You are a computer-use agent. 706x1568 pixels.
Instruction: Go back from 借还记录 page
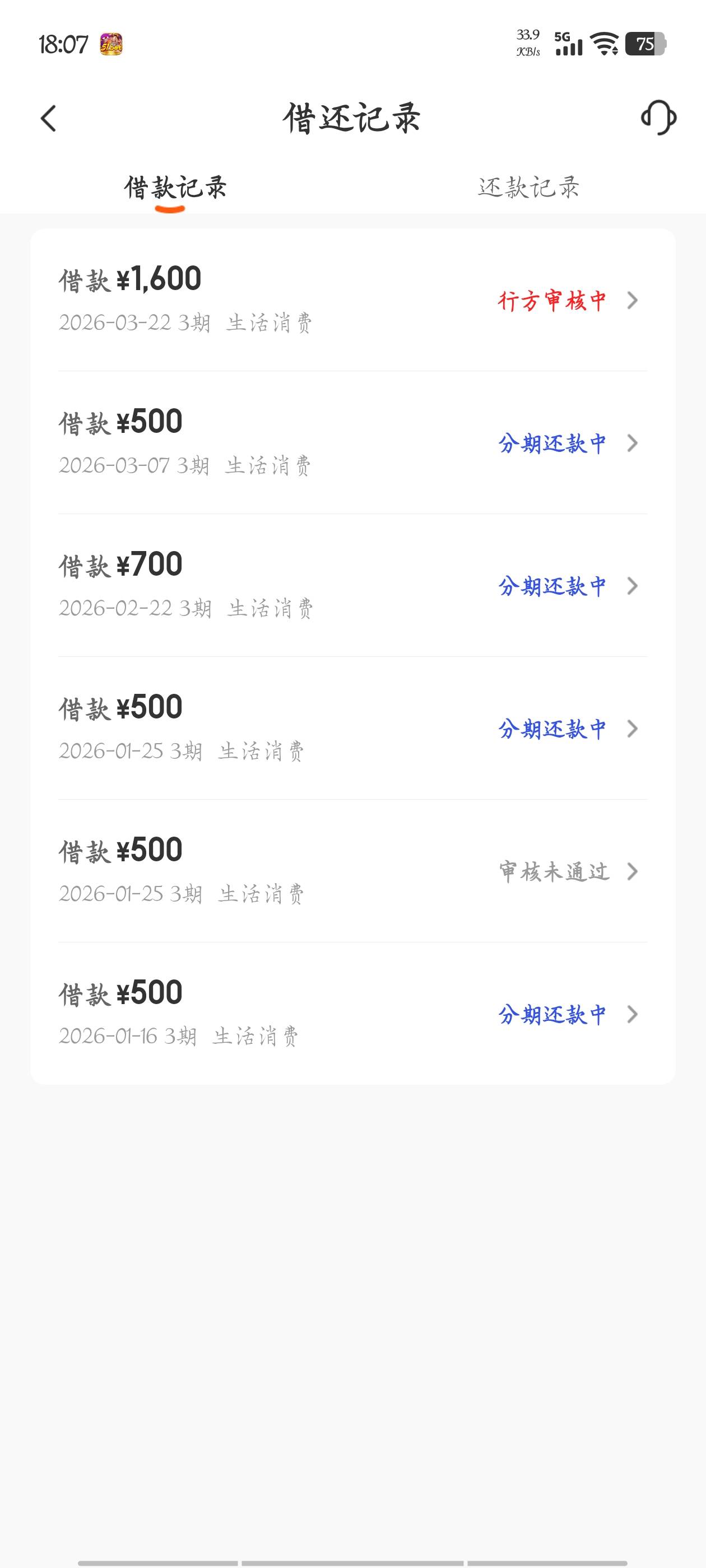pyautogui.click(x=49, y=118)
